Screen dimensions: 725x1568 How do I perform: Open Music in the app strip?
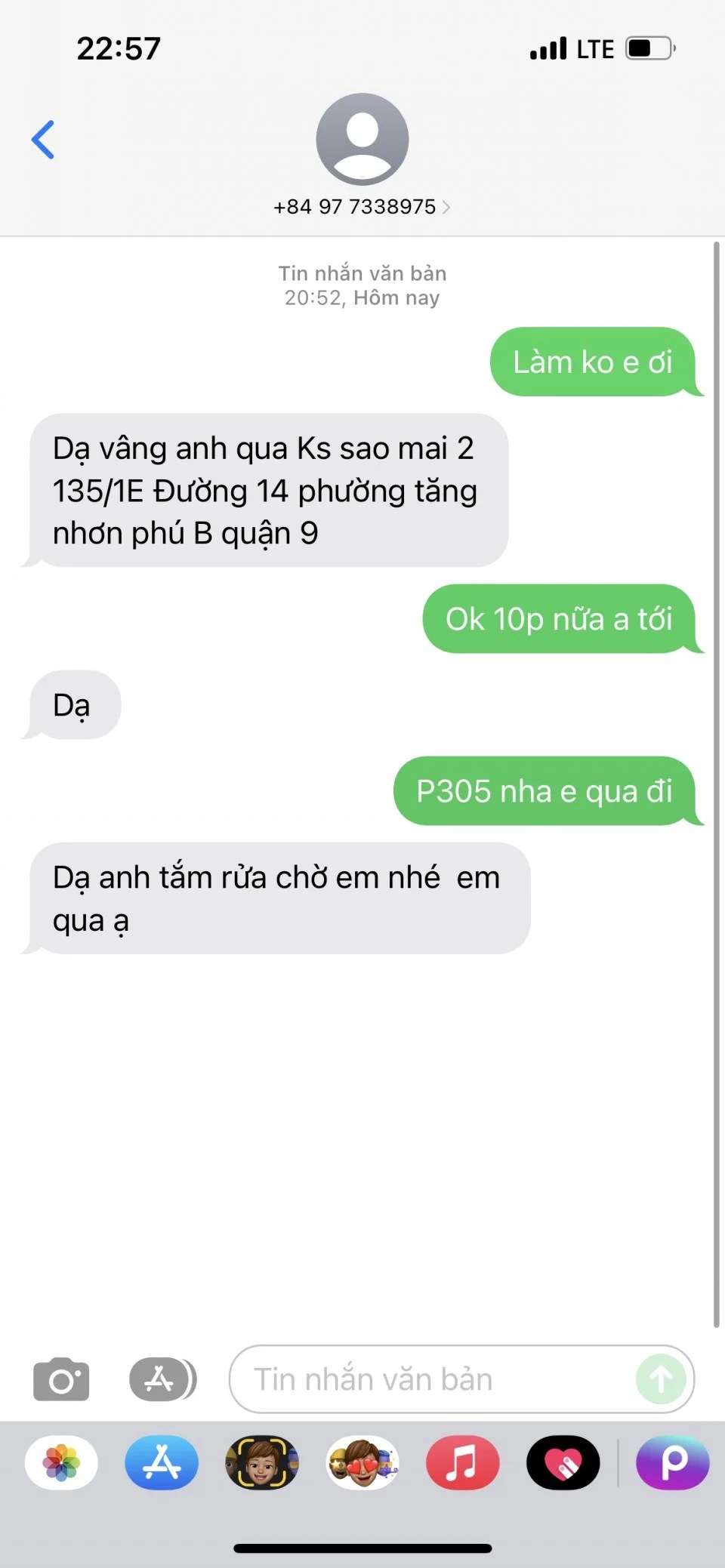pyautogui.click(x=462, y=1462)
